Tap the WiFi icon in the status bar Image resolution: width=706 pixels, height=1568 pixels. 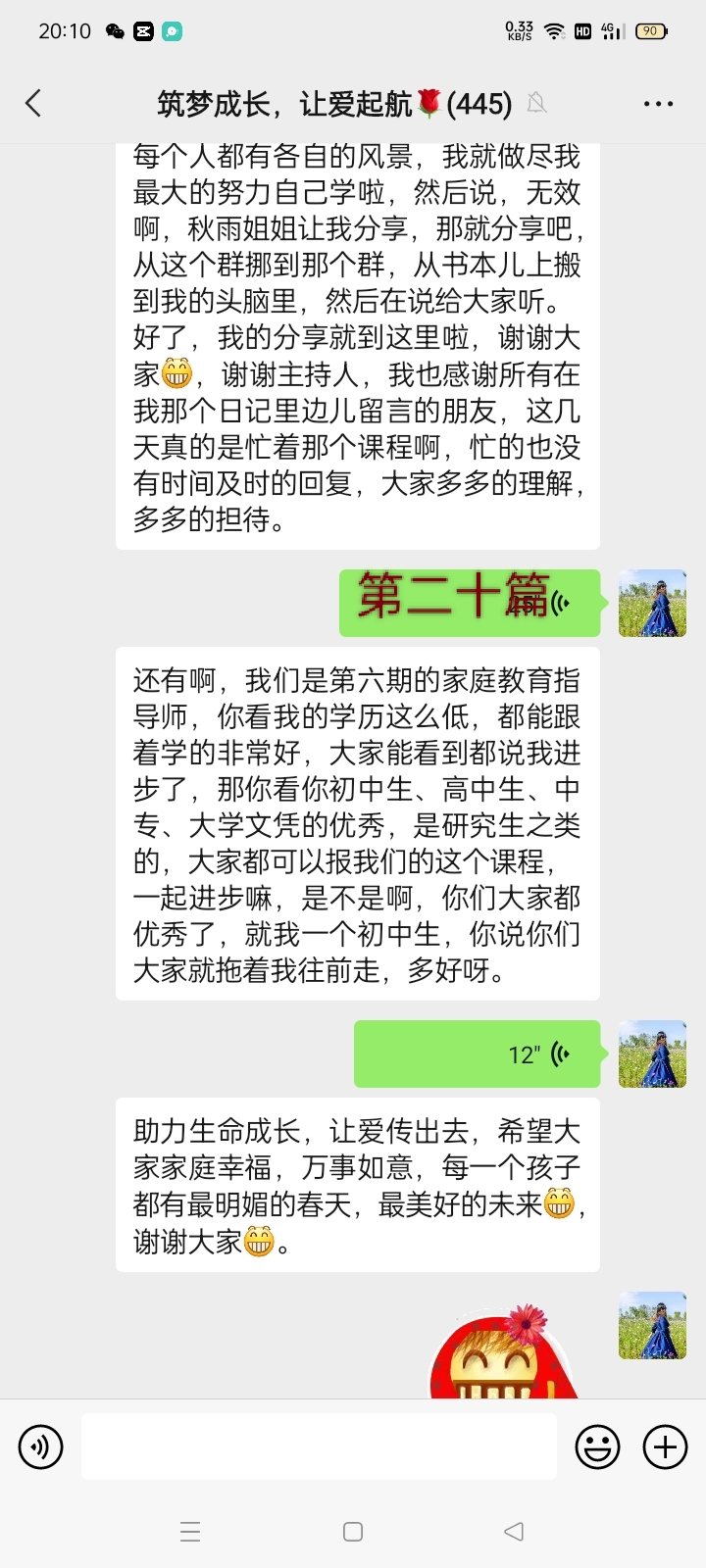click(x=552, y=30)
